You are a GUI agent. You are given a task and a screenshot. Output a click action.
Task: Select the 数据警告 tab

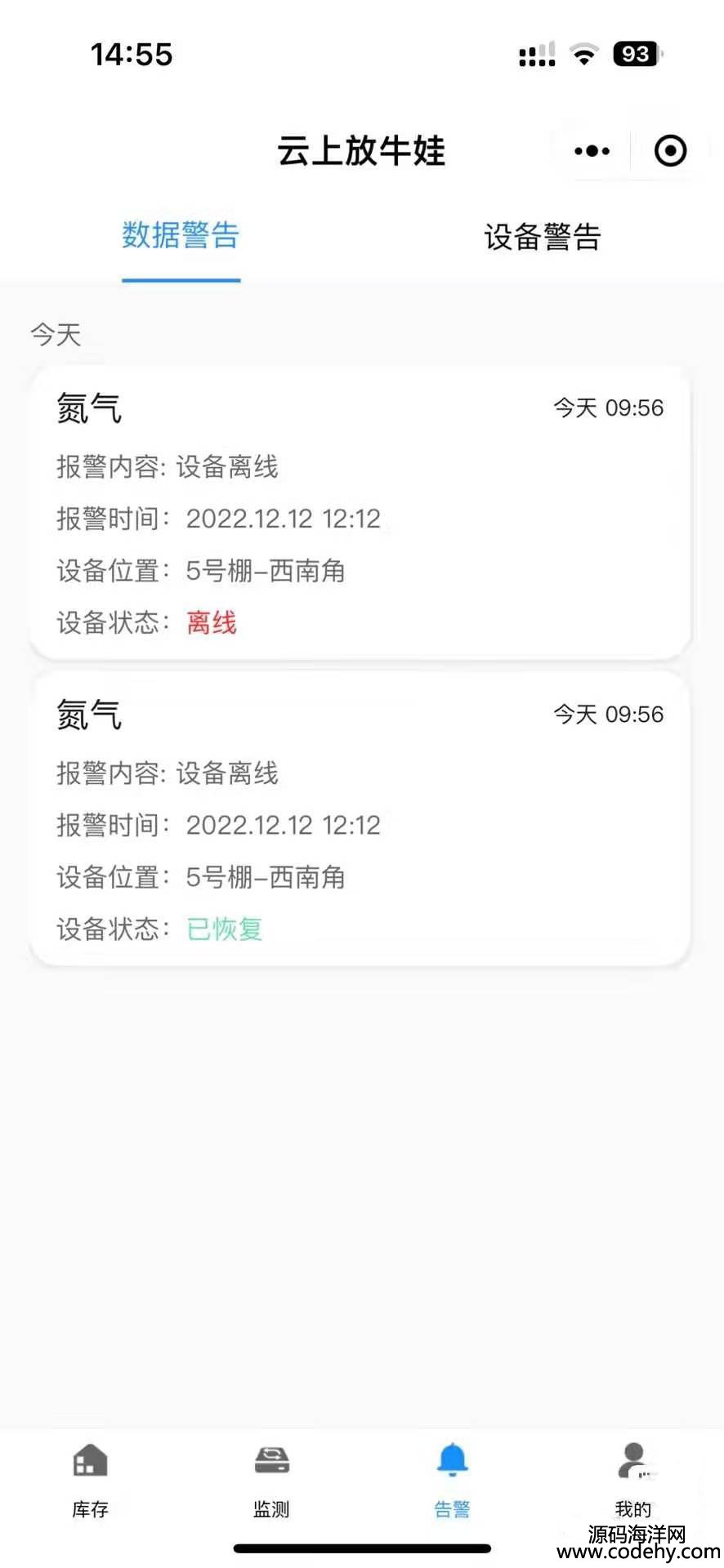181,235
